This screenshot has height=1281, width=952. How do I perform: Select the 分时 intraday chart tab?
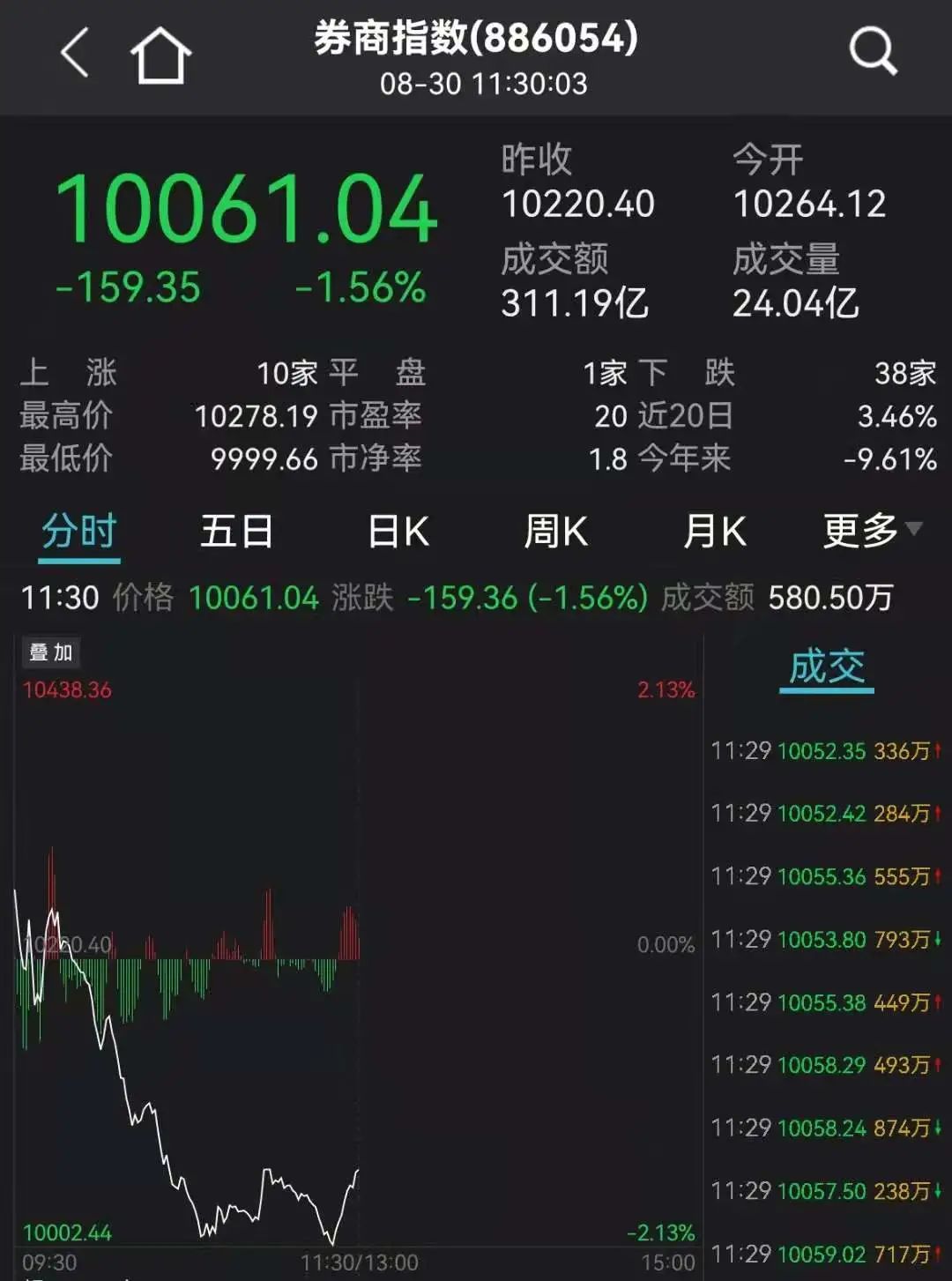click(x=79, y=532)
